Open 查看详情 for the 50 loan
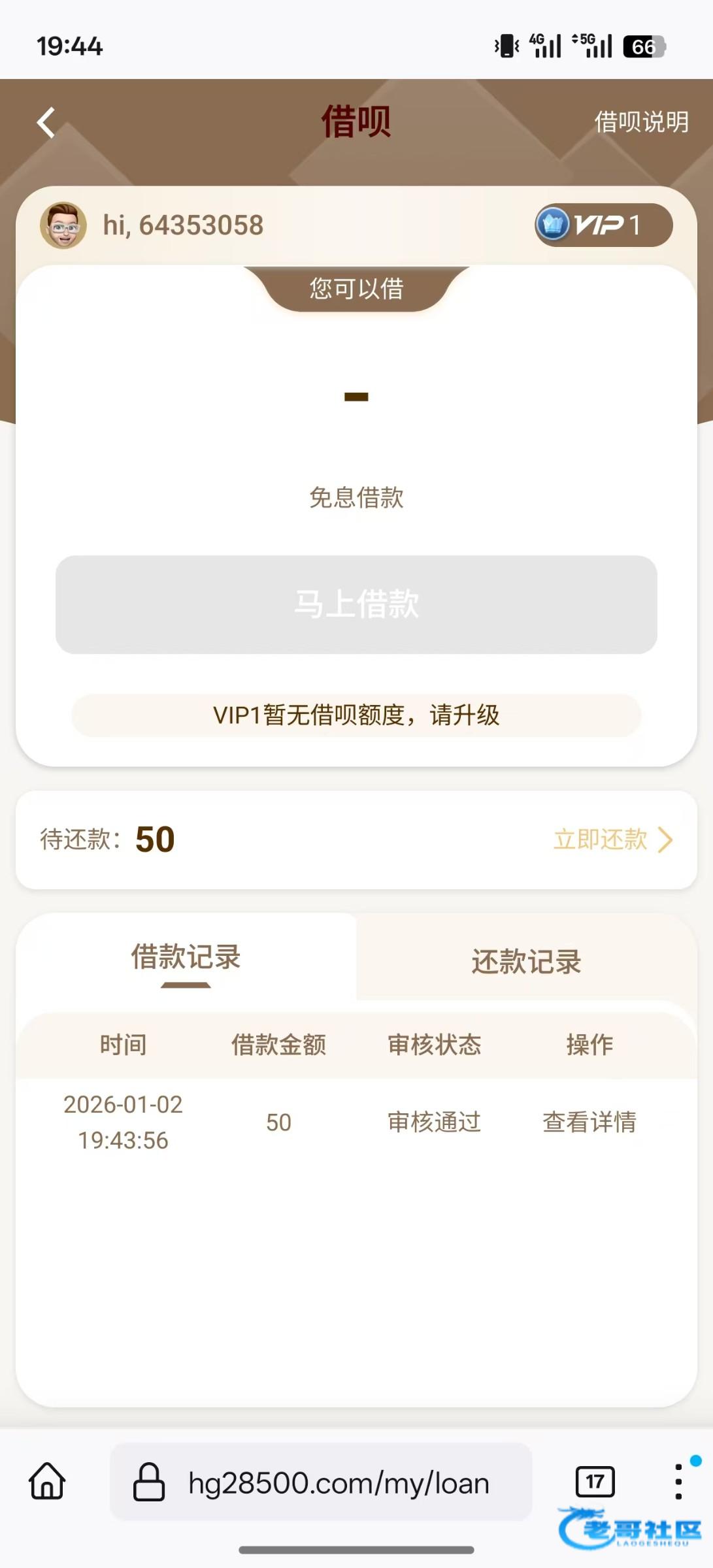This screenshot has height=1568, width=713. (589, 1122)
